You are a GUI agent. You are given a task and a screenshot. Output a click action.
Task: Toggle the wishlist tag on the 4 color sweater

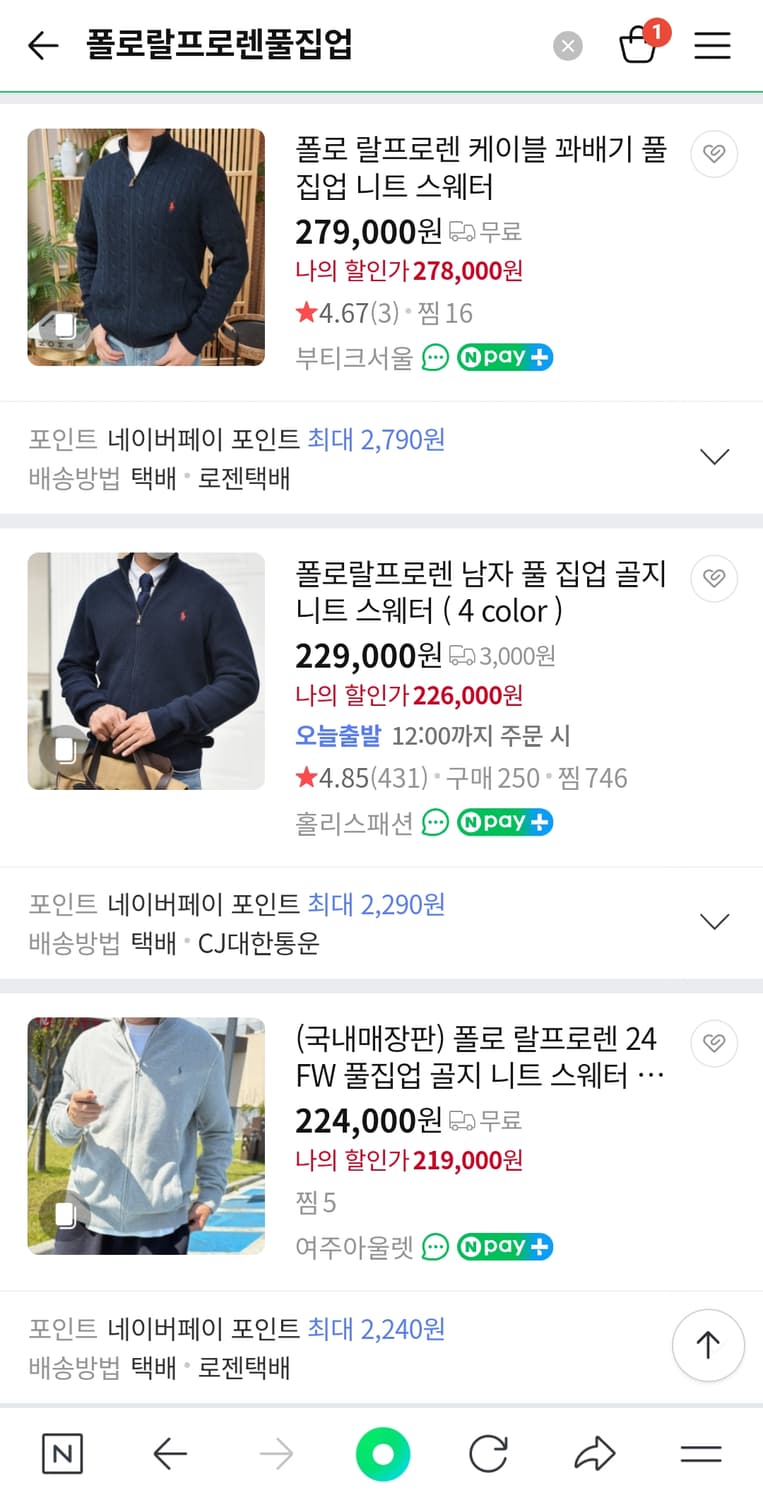click(x=713, y=579)
